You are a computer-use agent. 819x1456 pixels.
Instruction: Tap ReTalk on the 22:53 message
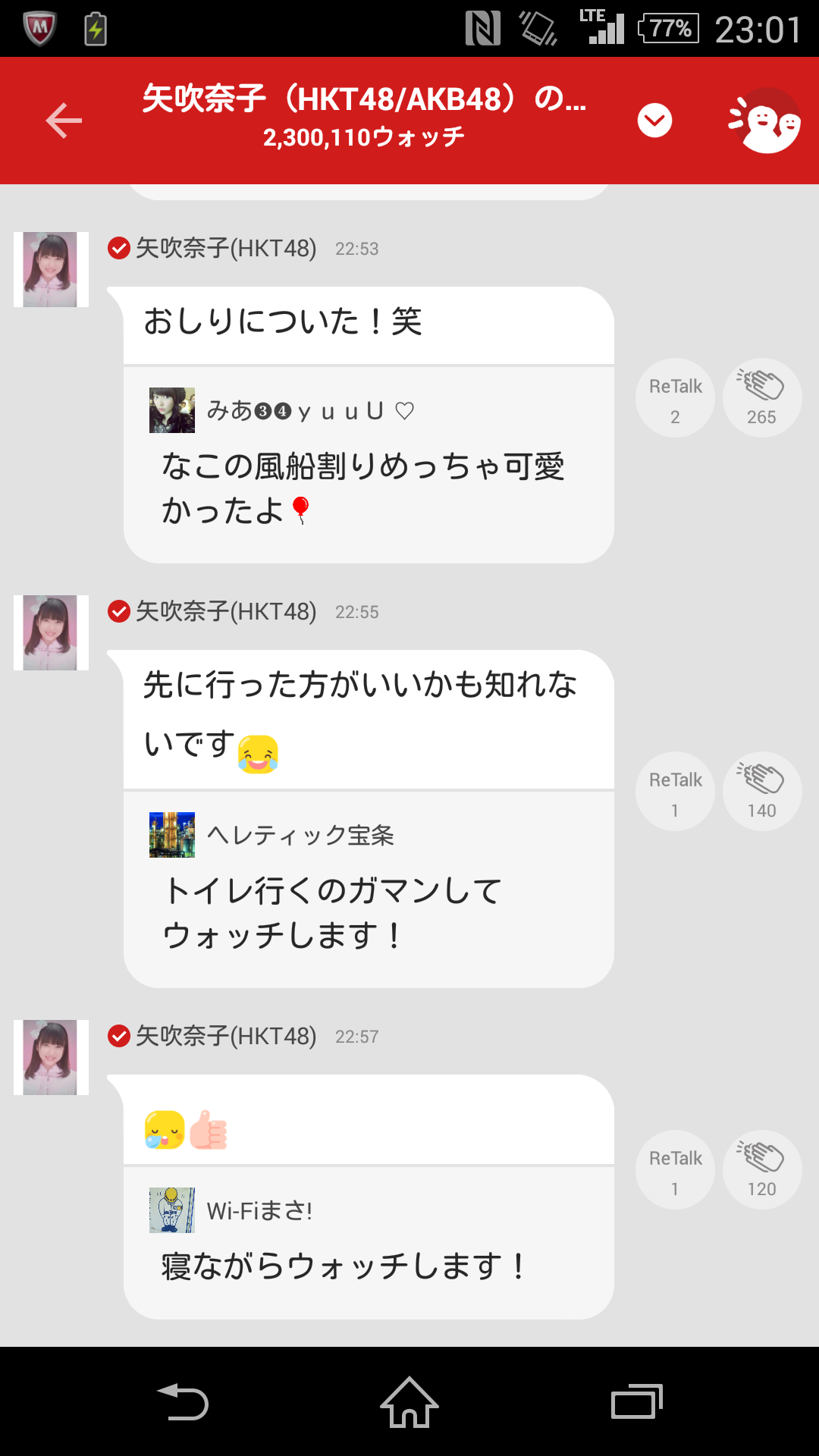click(675, 398)
